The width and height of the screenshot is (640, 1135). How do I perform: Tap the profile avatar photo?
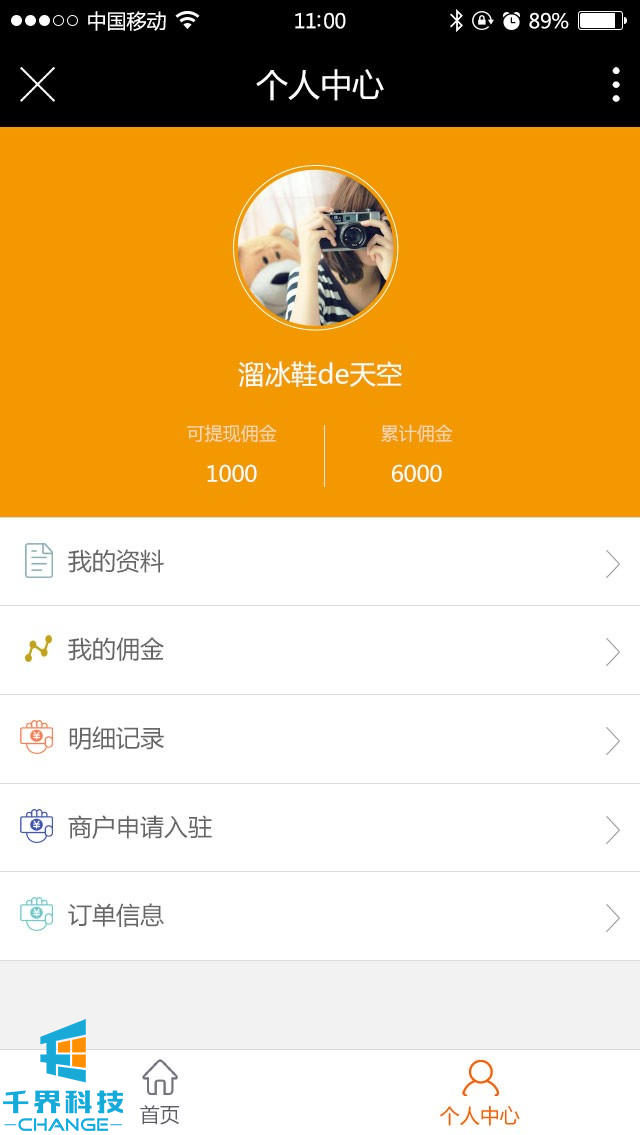pyautogui.click(x=316, y=248)
